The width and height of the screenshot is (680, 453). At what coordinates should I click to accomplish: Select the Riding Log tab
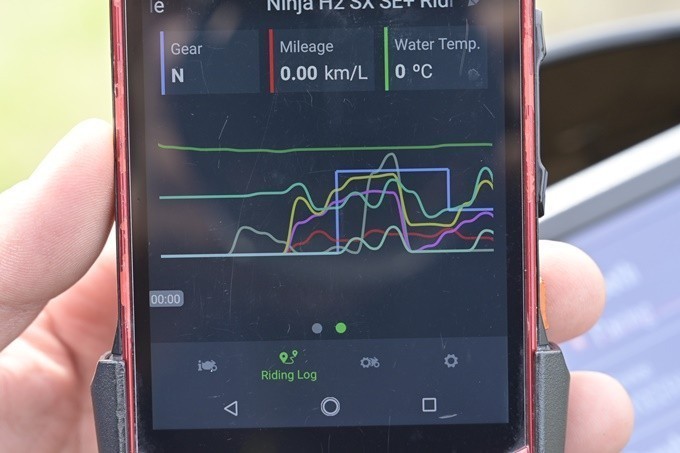coord(289,366)
